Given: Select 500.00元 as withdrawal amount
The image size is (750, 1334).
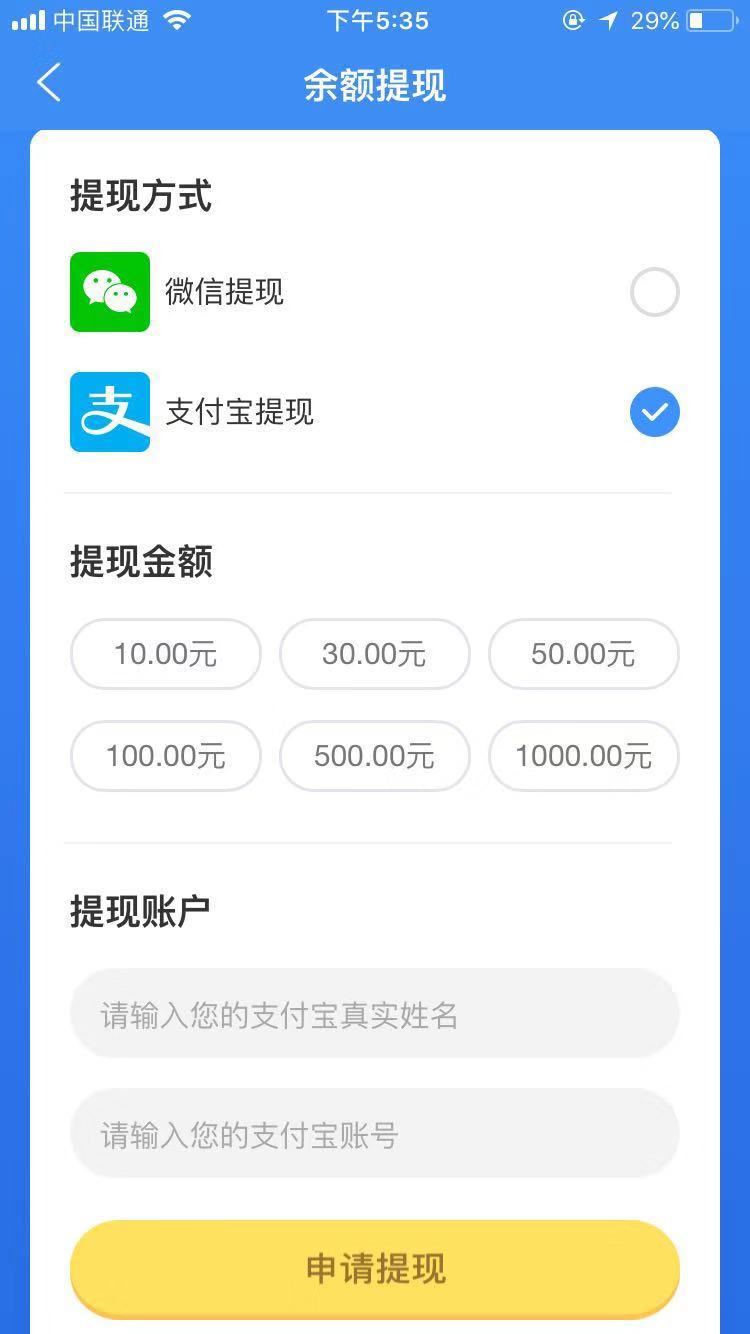Looking at the screenshot, I should pyautogui.click(x=375, y=756).
